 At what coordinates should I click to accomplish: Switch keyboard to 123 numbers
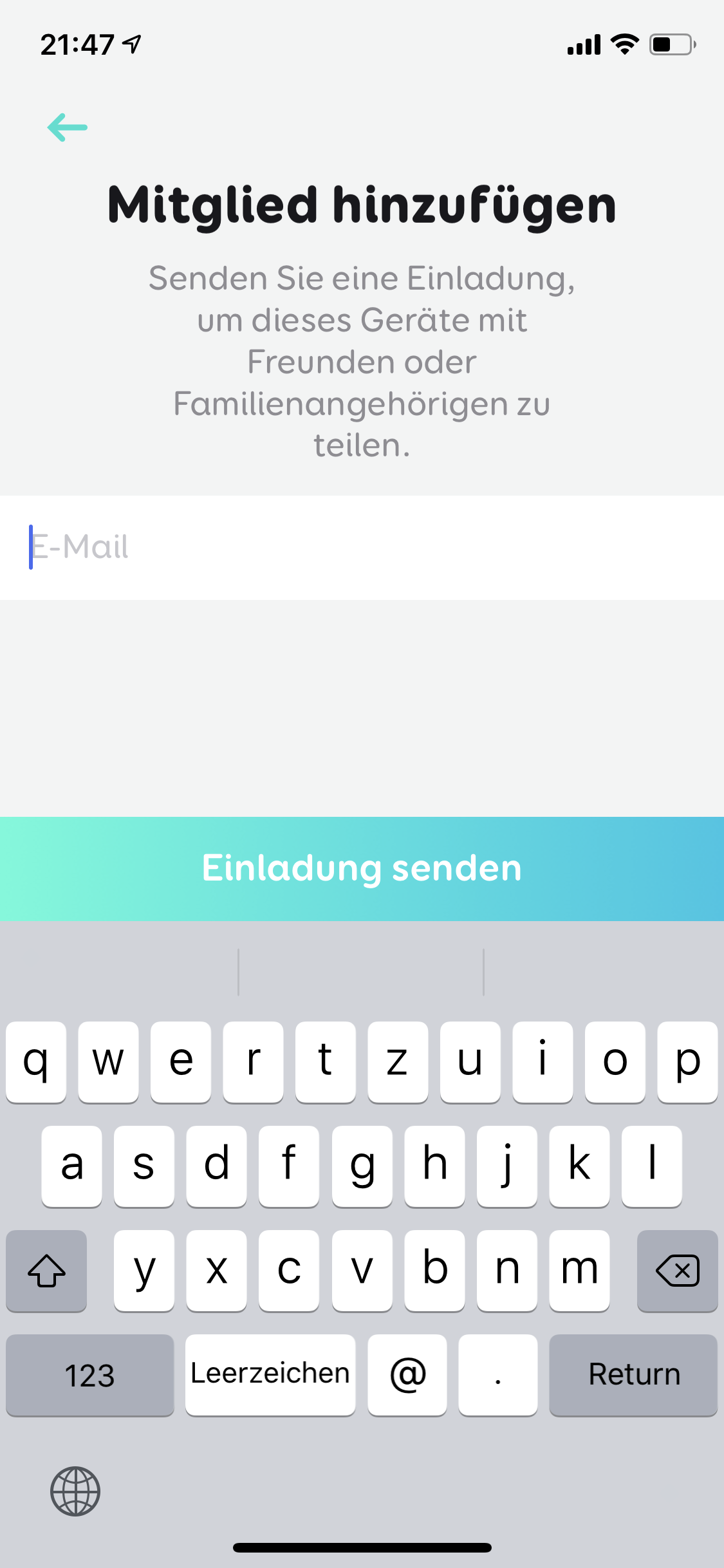pos(90,1374)
